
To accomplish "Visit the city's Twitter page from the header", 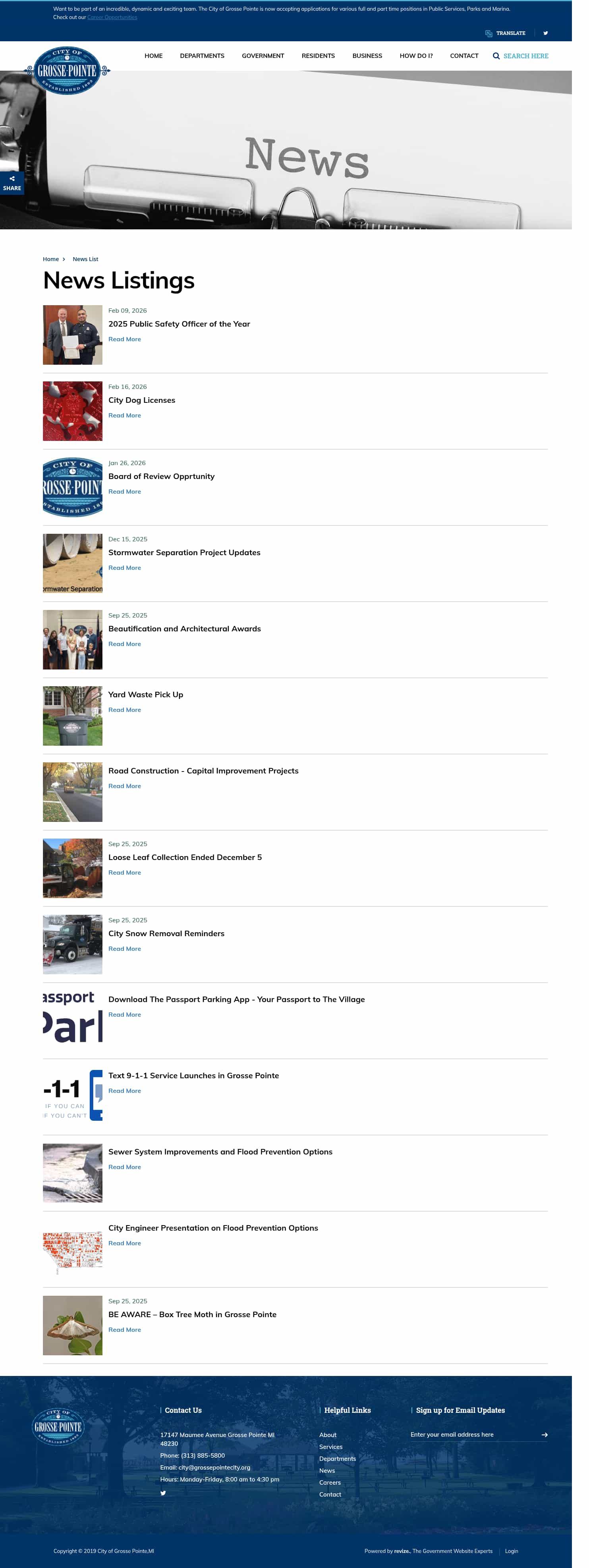I will [545, 33].
